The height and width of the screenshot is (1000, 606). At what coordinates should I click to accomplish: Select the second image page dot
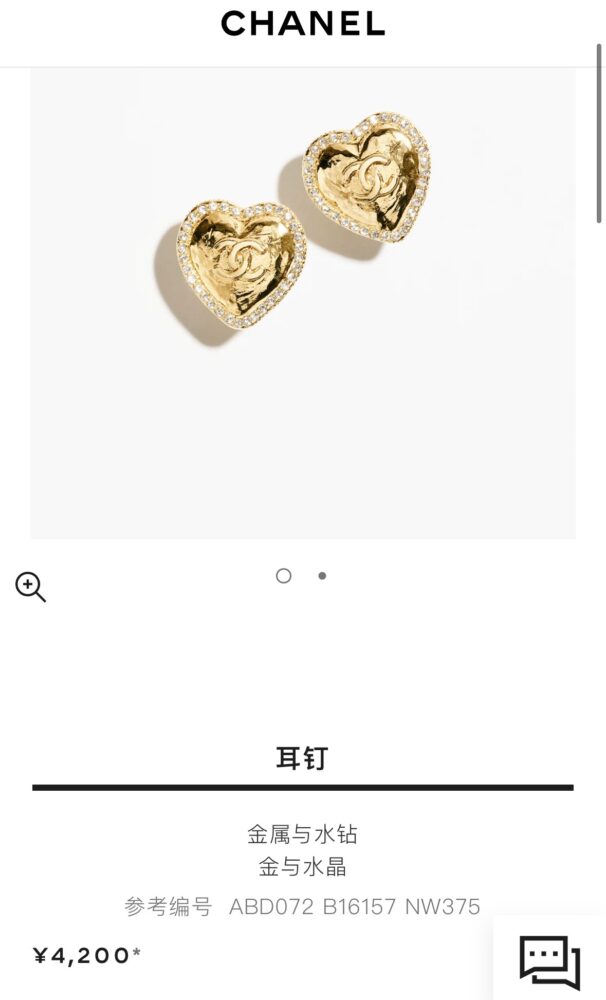pos(322,576)
